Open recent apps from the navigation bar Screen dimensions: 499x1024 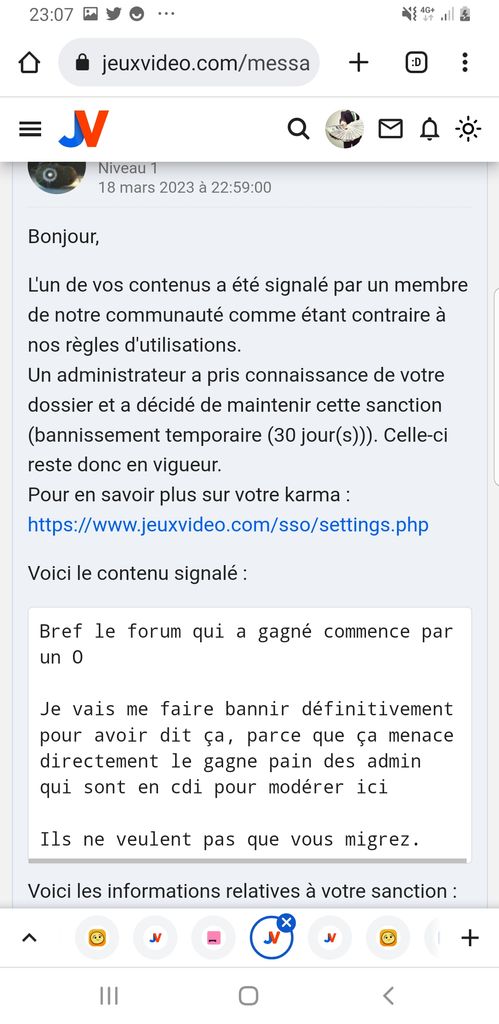(109, 996)
